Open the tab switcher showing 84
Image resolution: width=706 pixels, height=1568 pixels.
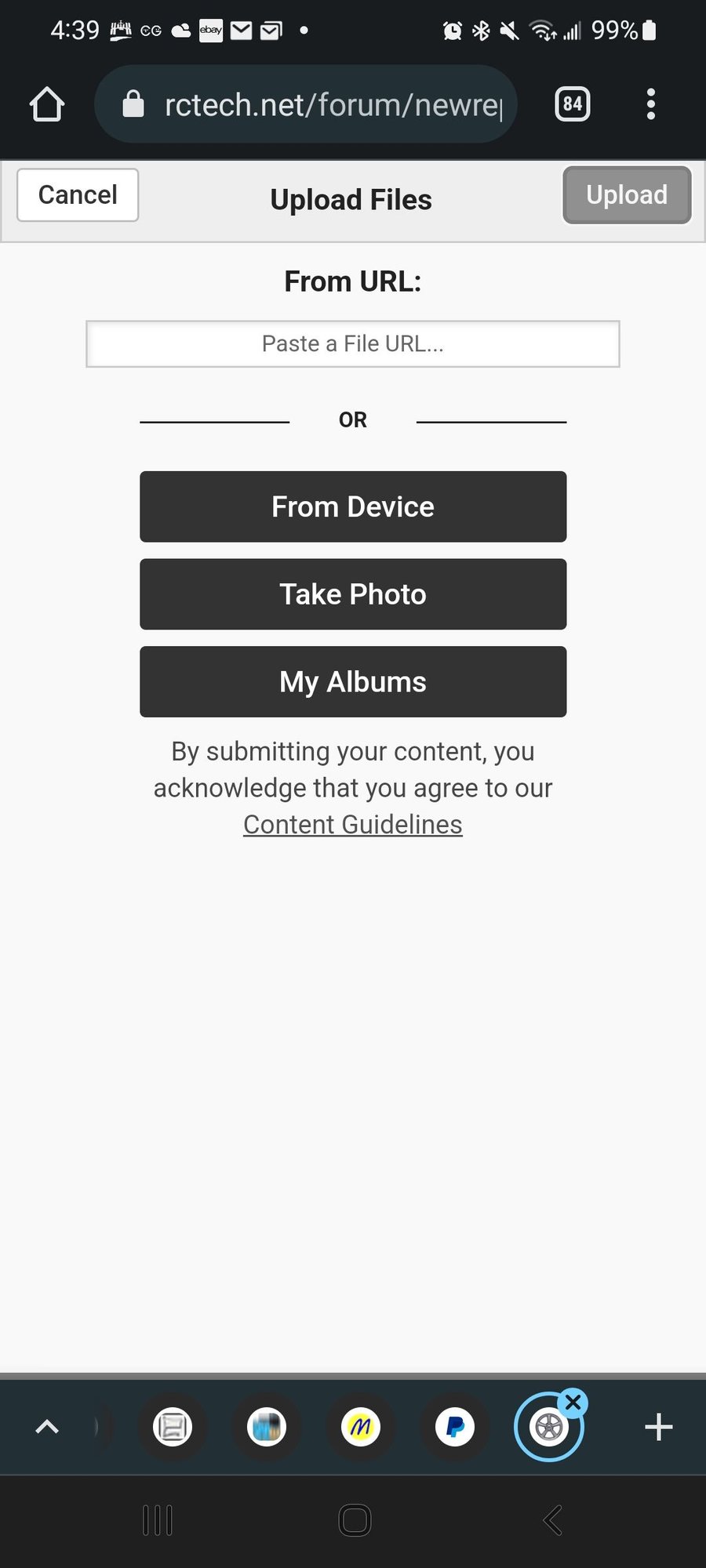coord(573,104)
